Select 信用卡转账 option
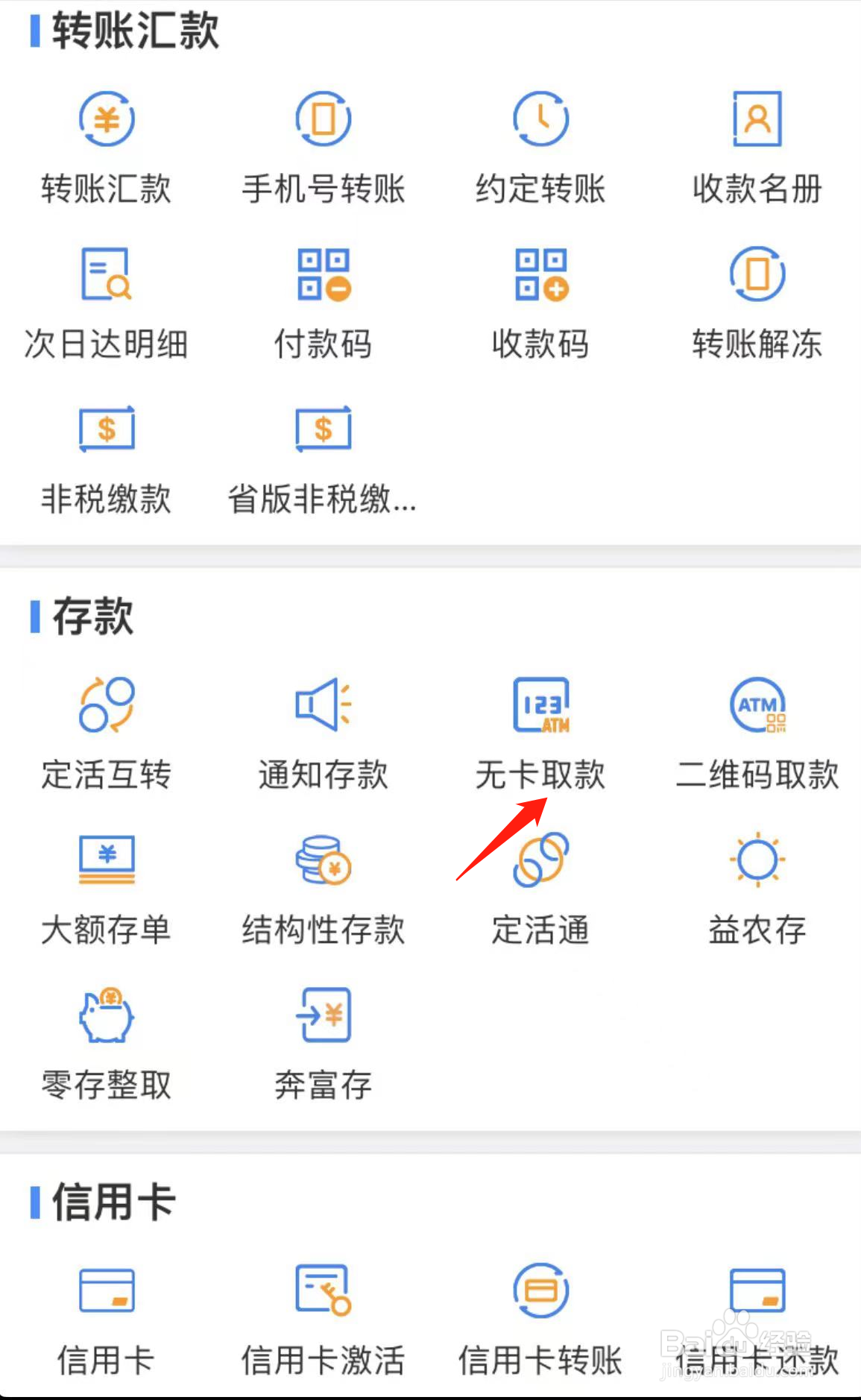 [x=540, y=1319]
